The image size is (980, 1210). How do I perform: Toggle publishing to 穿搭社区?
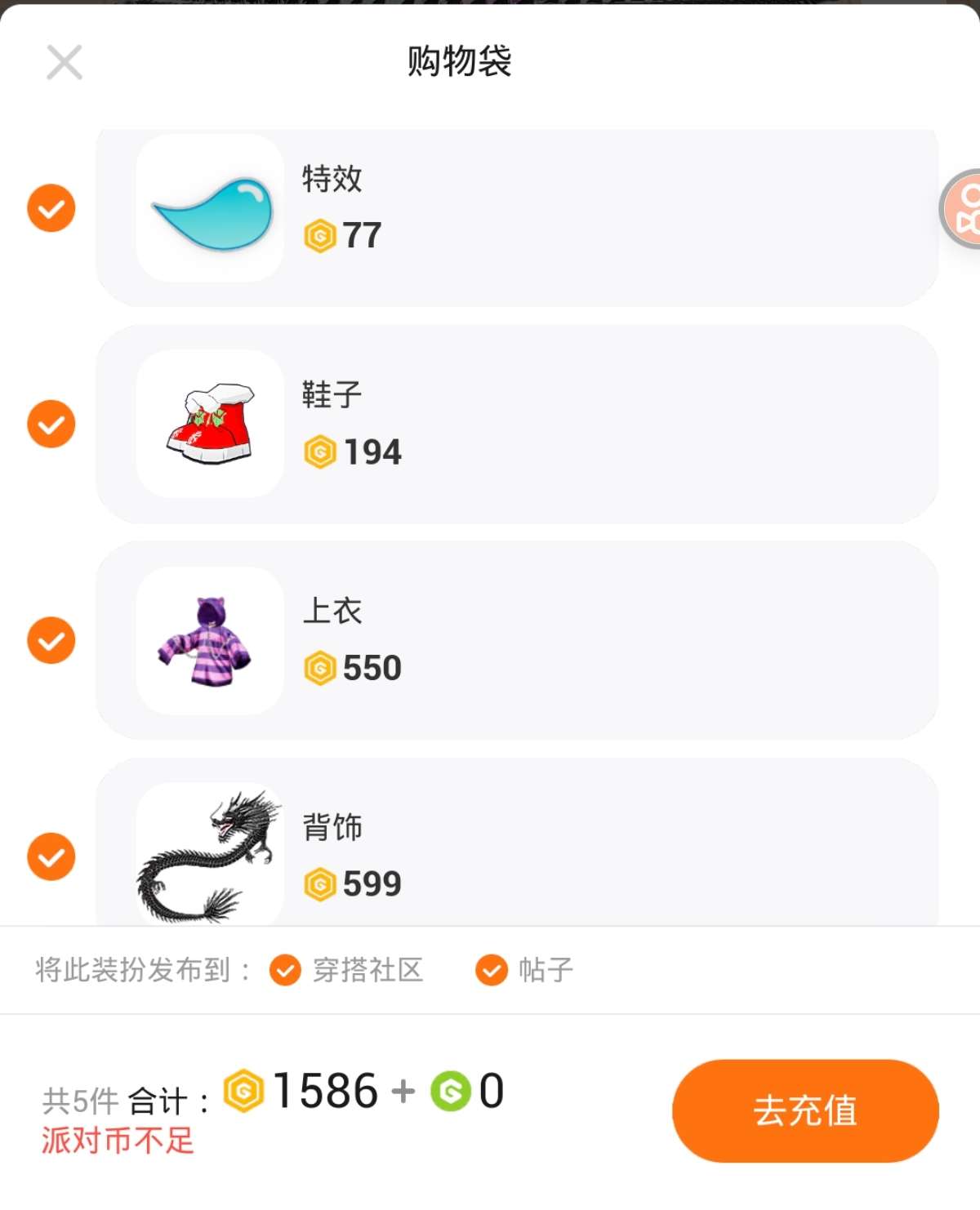pyautogui.click(x=285, y=970)
